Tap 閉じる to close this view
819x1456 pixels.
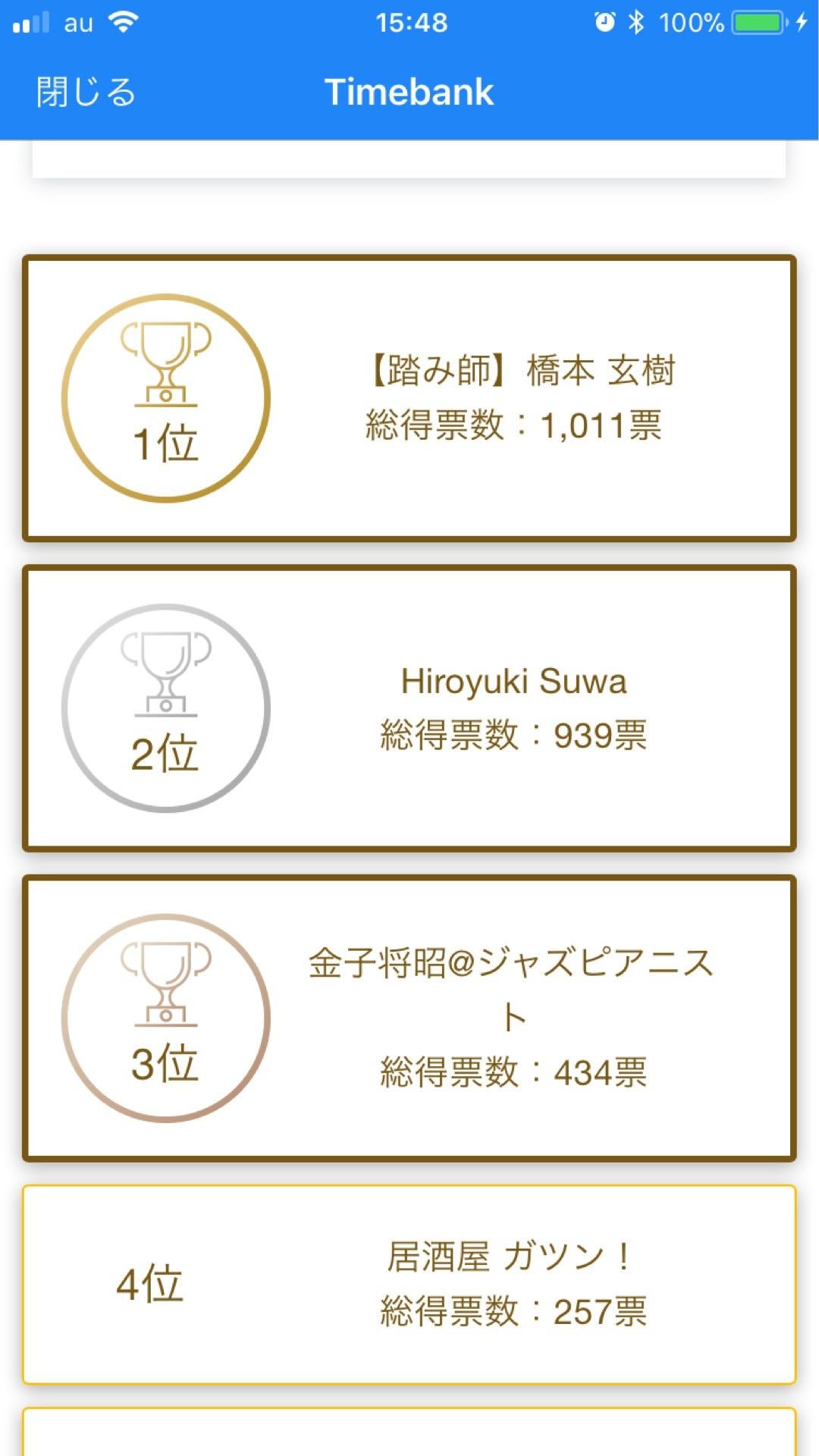click(86, 93)
